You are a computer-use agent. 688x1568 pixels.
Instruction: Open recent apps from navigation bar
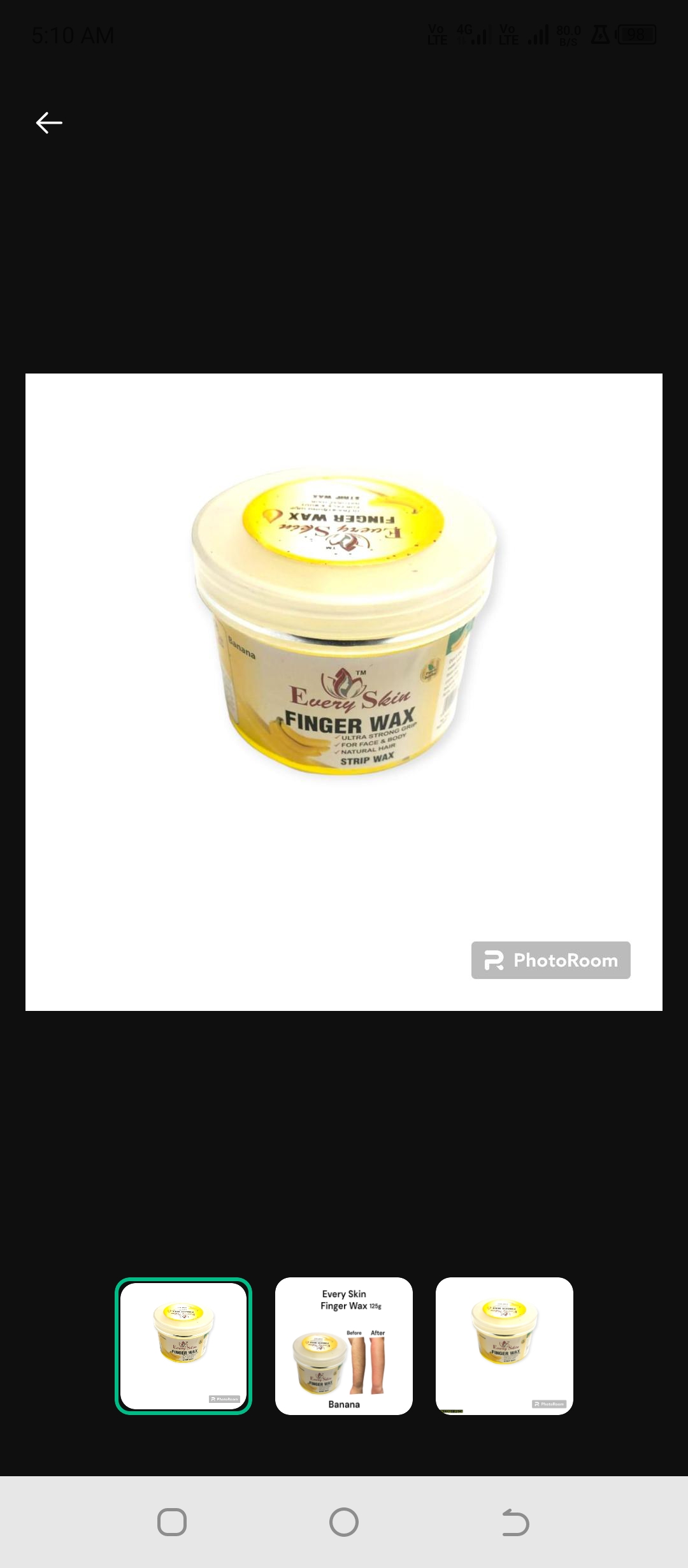172,1522
